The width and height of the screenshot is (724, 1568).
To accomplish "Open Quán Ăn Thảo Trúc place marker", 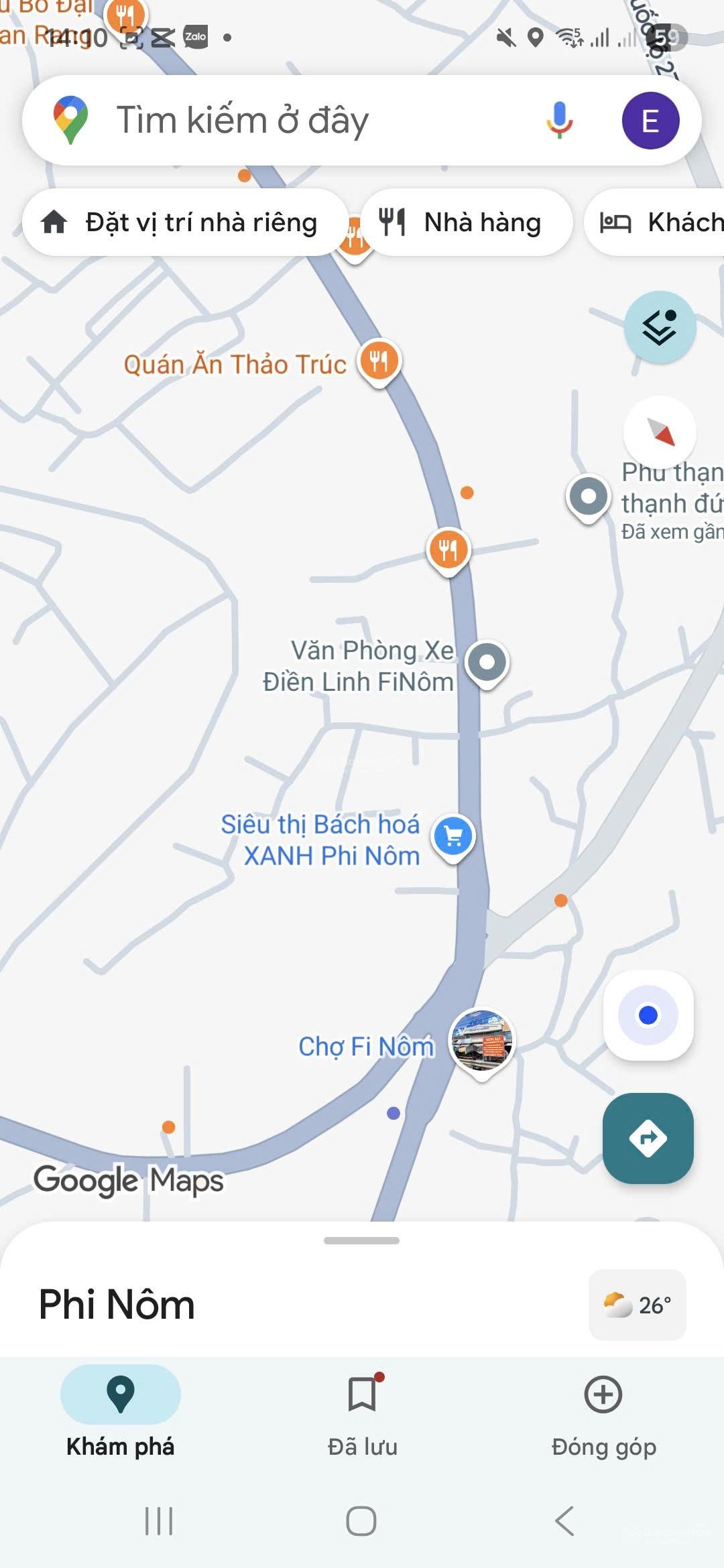I will coord(379,362).
